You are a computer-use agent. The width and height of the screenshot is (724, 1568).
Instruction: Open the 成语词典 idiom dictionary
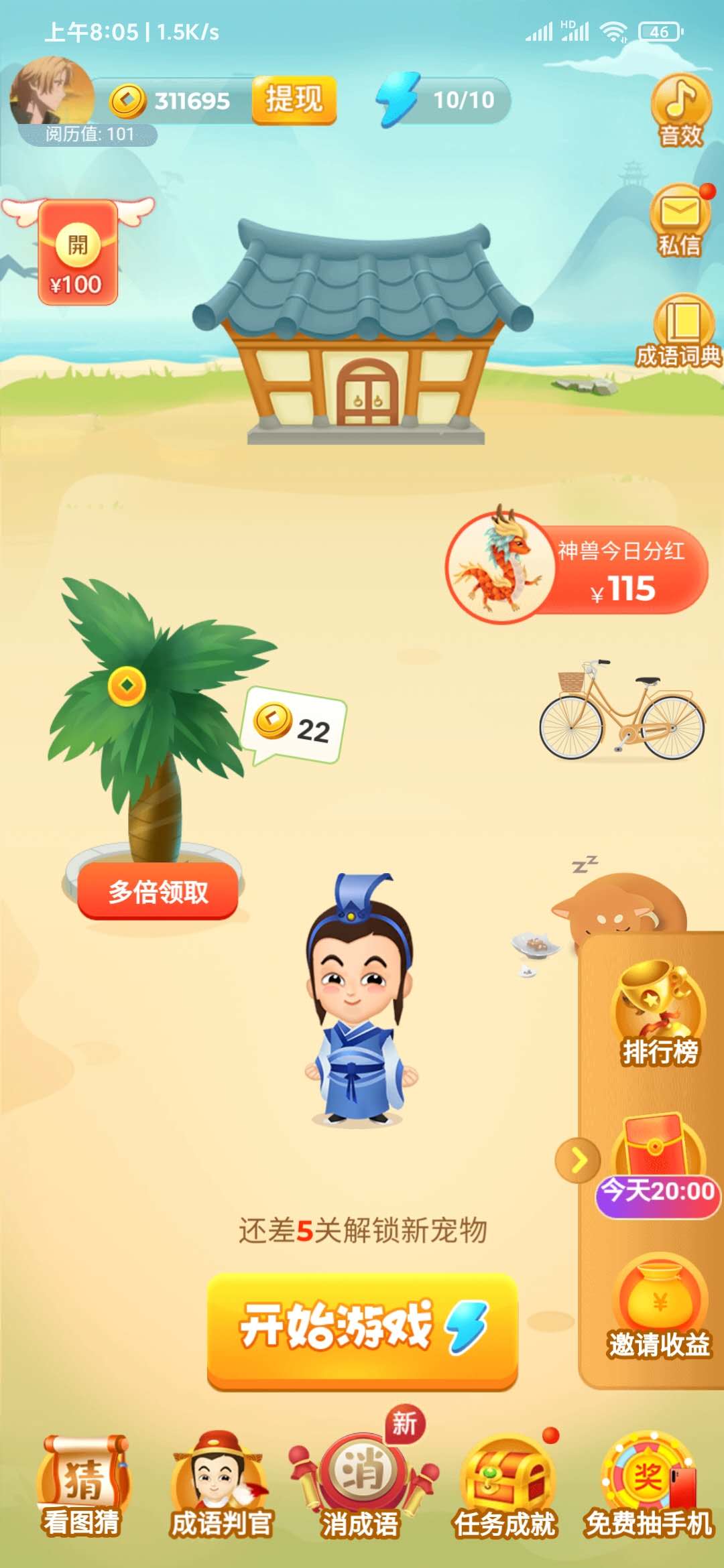[678, 332]
